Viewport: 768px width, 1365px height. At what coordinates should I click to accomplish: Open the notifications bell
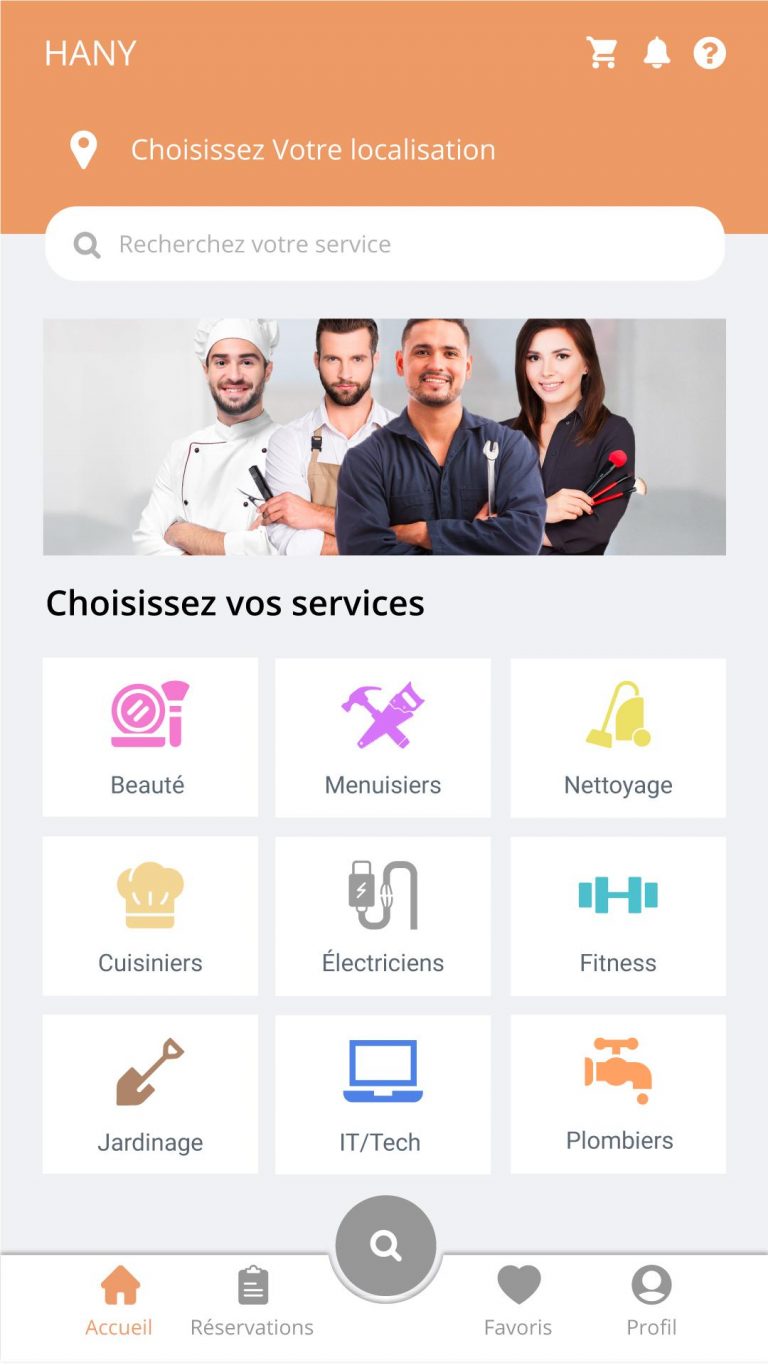[x=656, y=53]
